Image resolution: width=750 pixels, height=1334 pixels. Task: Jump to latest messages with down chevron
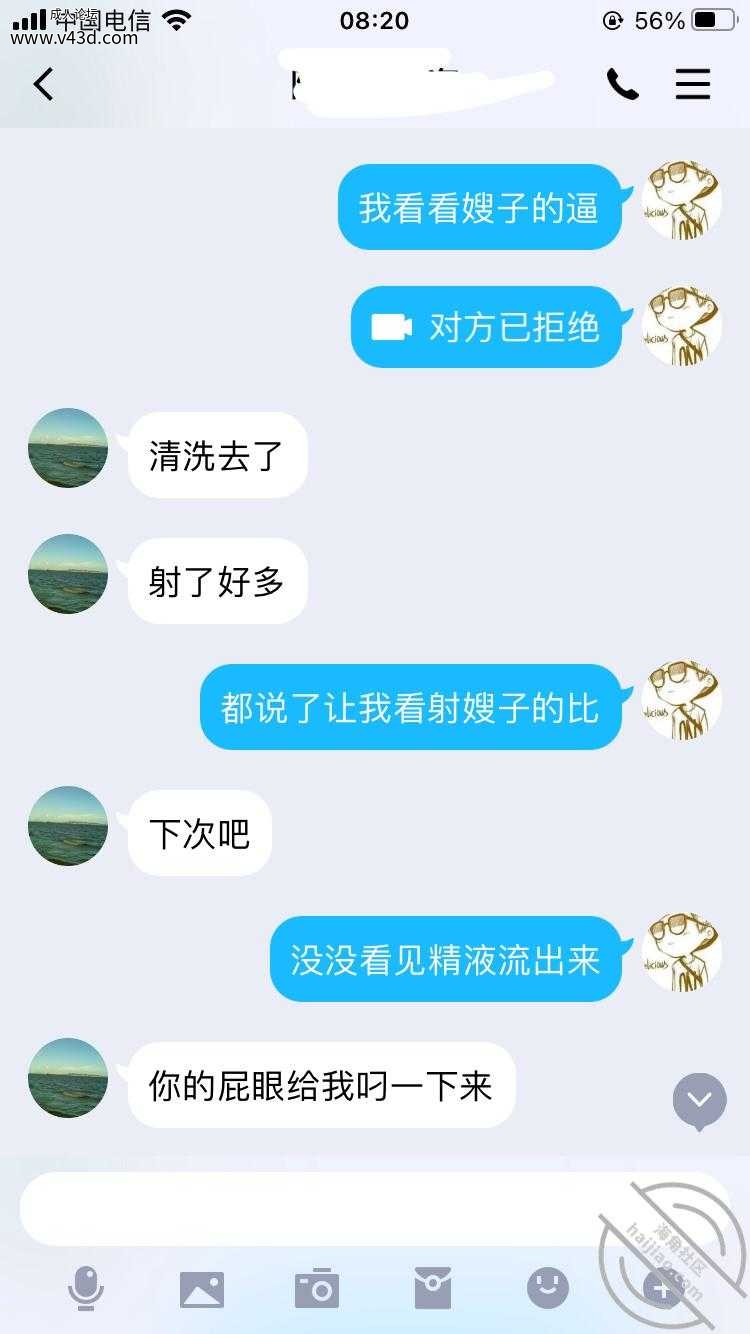tap(699, 1101)
